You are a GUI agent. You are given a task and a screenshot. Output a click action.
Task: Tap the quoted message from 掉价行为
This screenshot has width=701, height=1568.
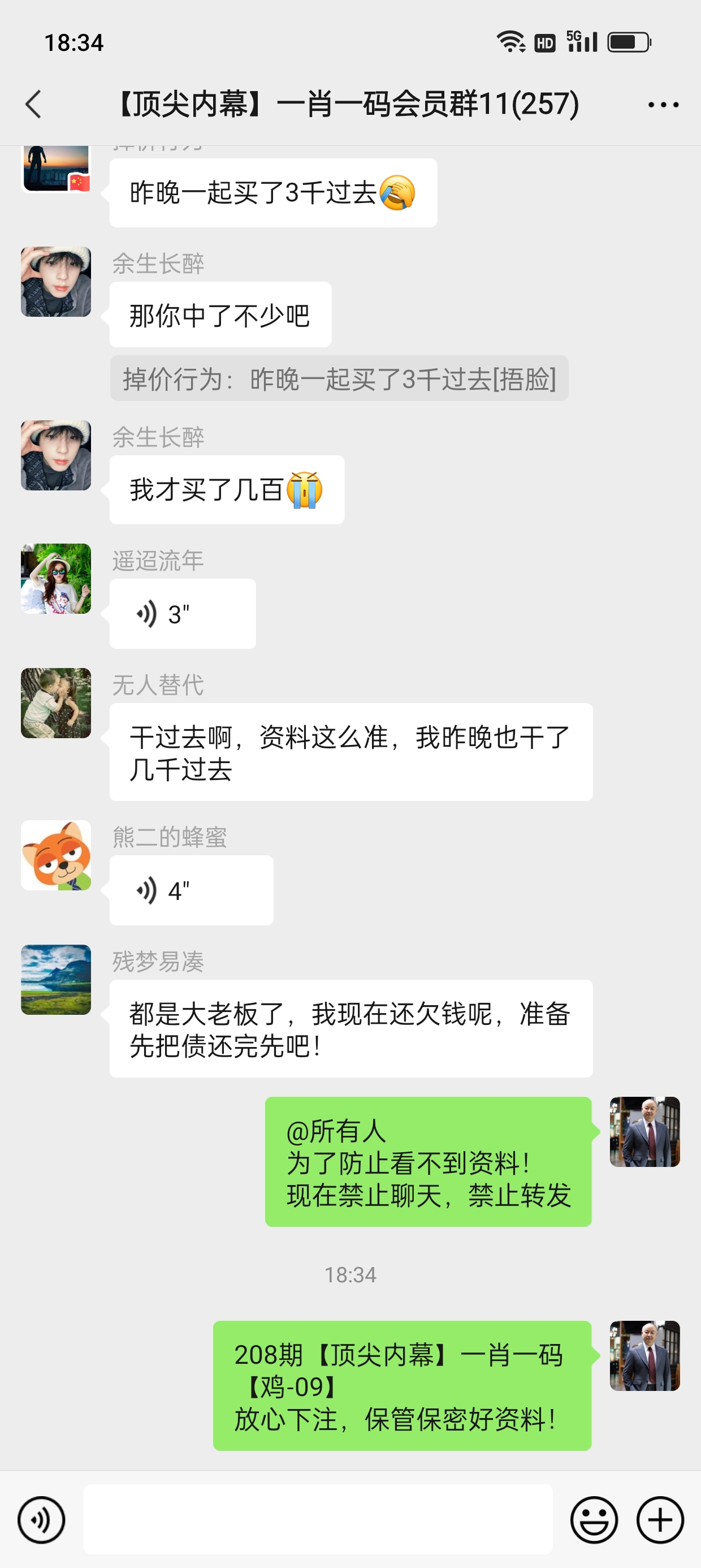tap(339, 378)
